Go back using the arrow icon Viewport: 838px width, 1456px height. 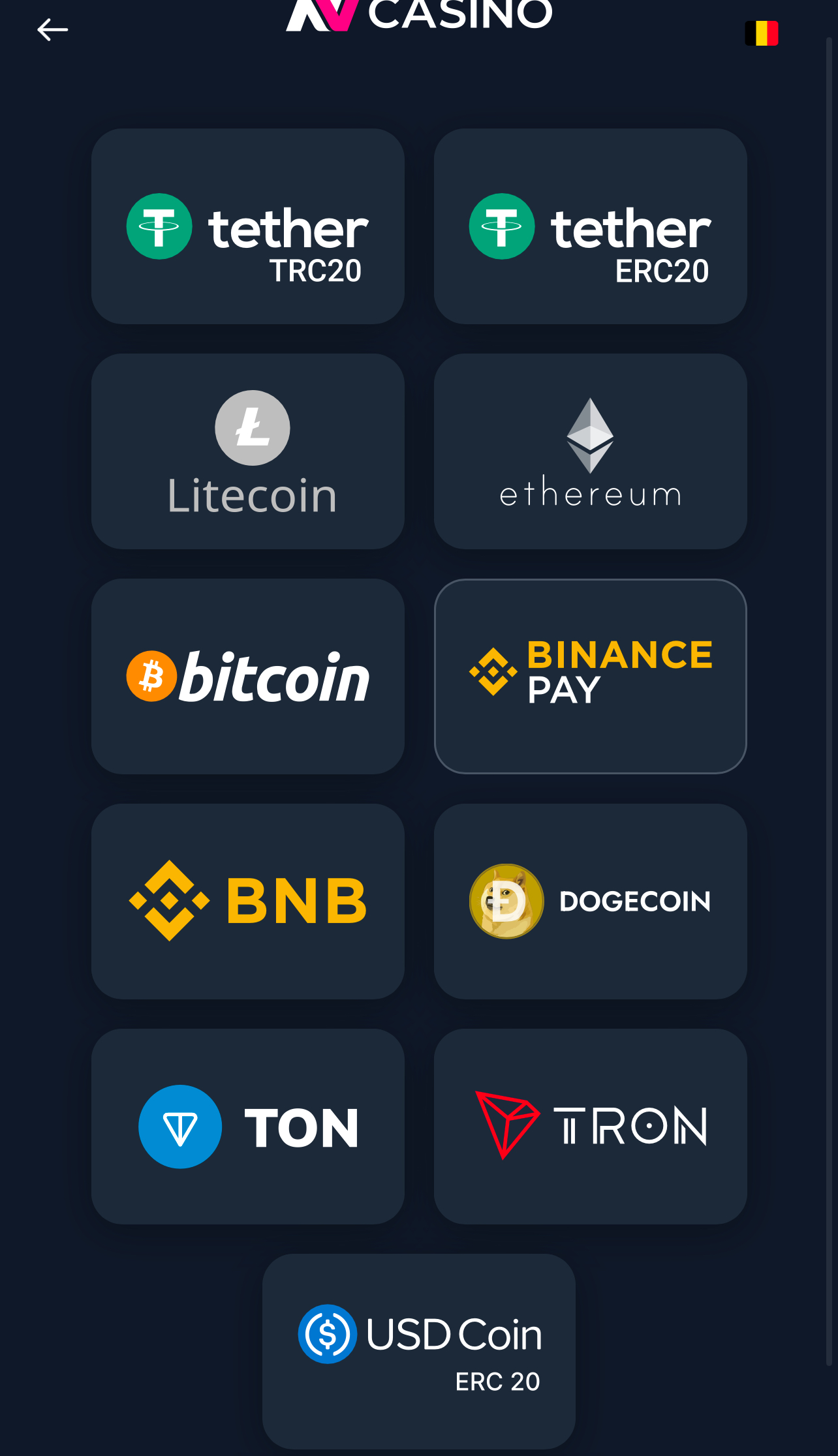tap(52, 30)
